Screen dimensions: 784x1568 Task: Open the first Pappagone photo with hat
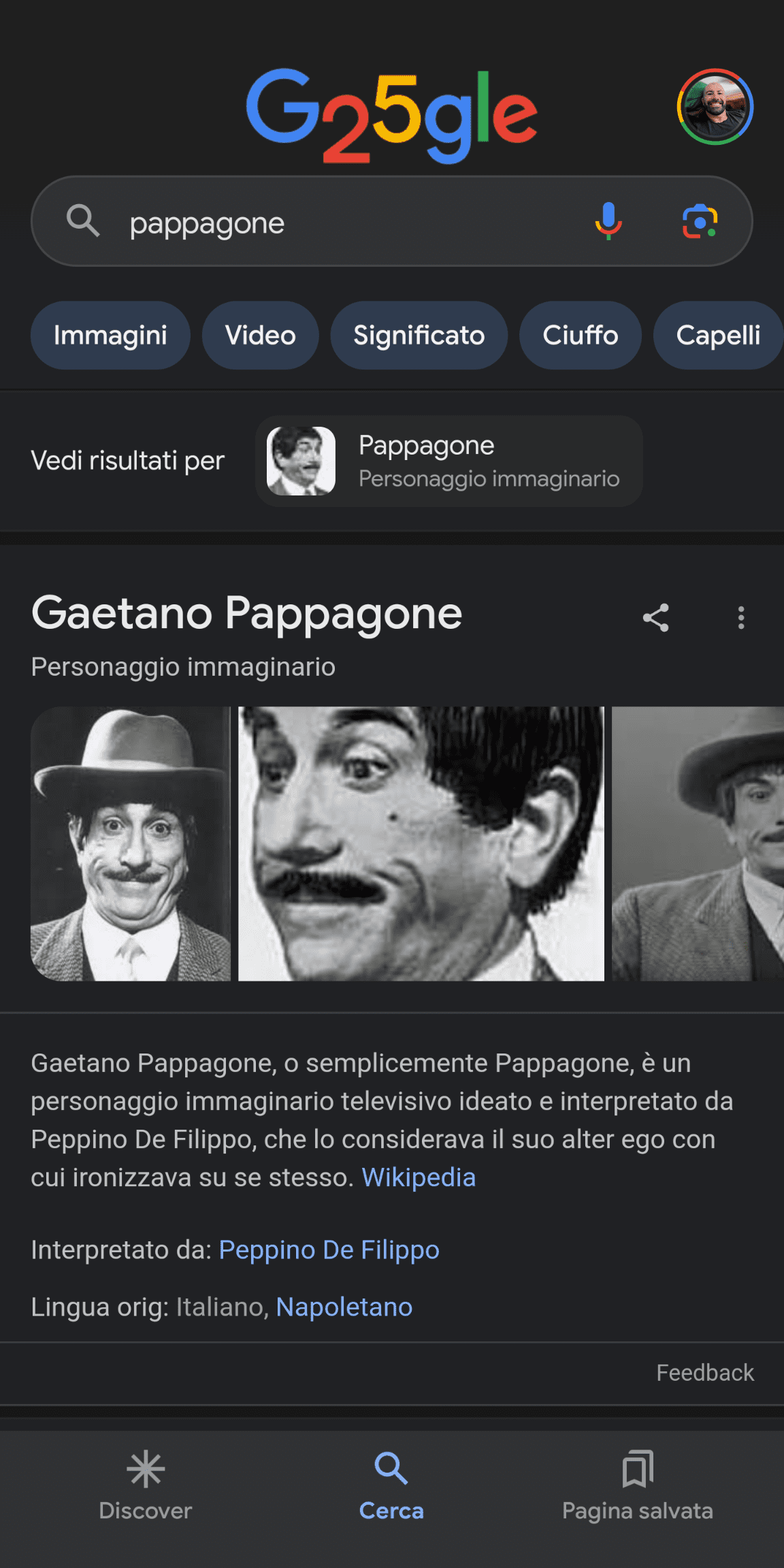coord(131,844)
